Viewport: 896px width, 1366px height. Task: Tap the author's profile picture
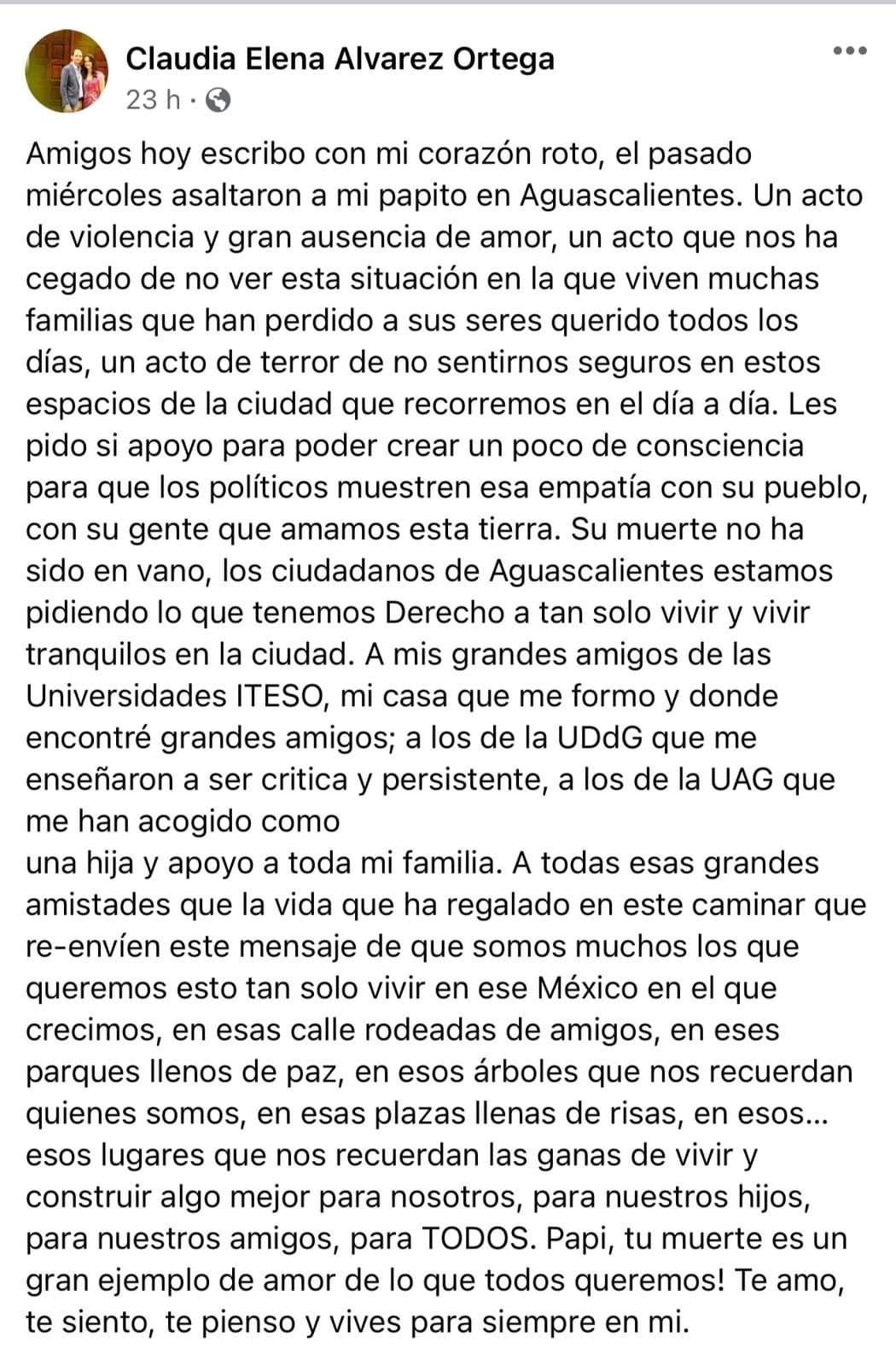(67, 70)
